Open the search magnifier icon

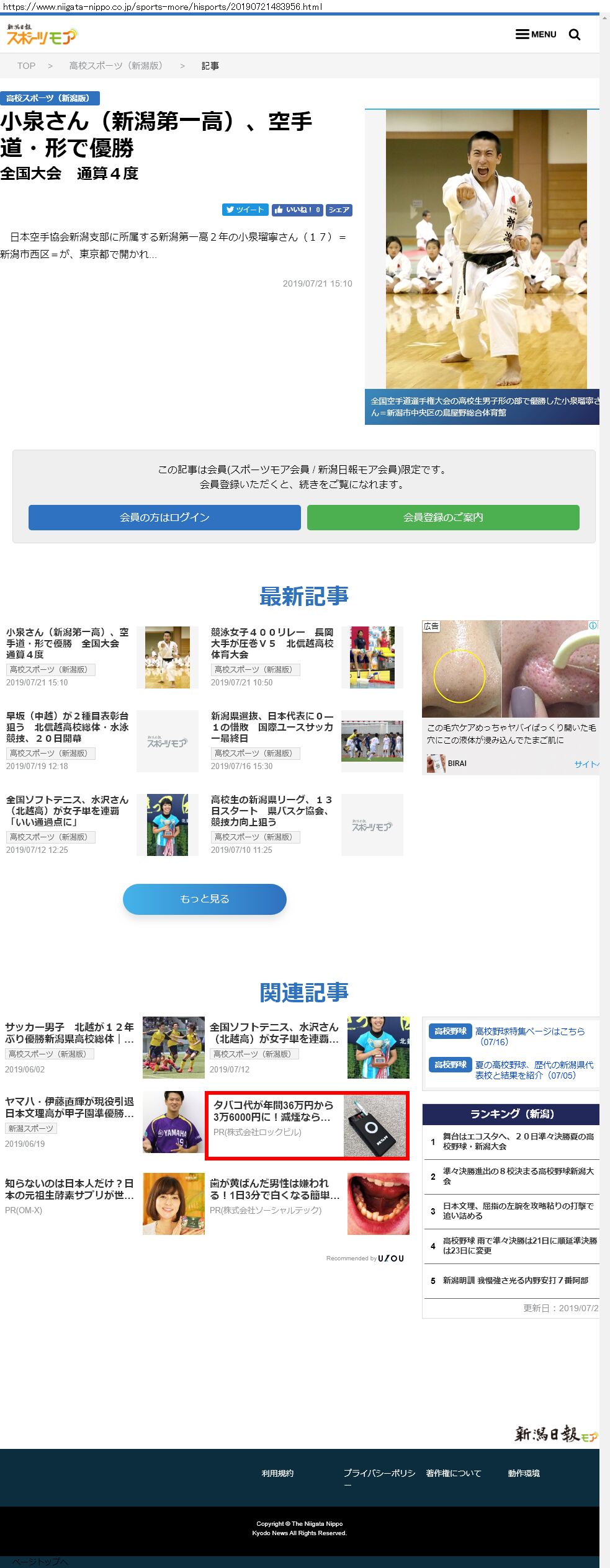click(575, 35)
